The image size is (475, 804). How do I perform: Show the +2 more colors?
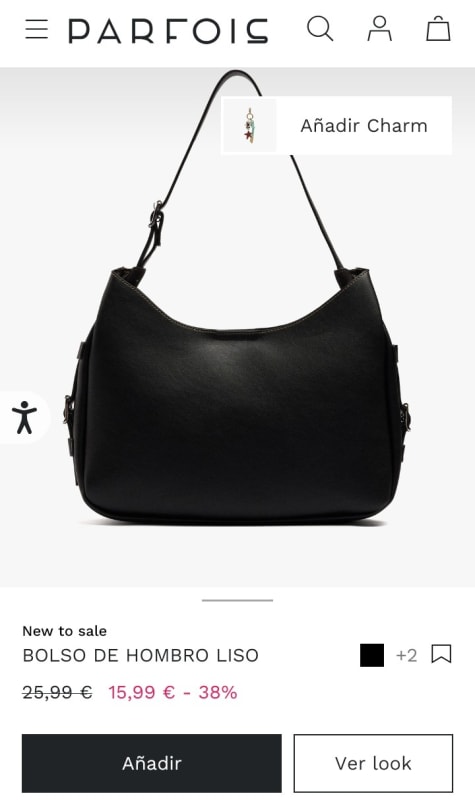pyautogui.click(x=406, y=655)
